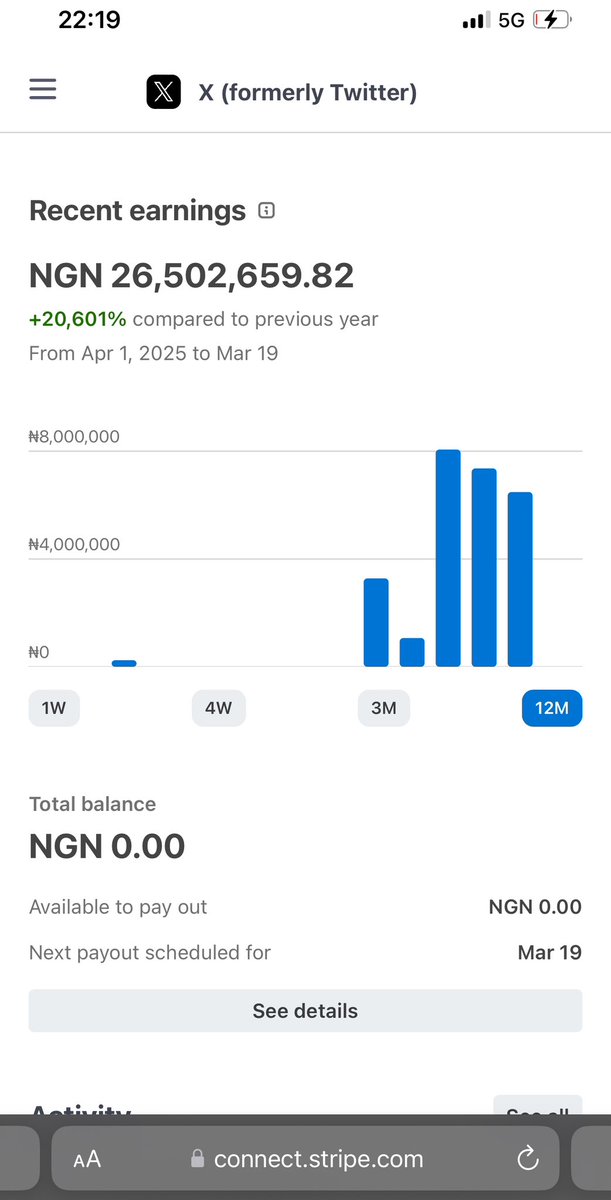Tap the connect.stripe.com address bar
Viewport: 611px width, 1200px height.
pyautogui.click(x=308, y=1159)
